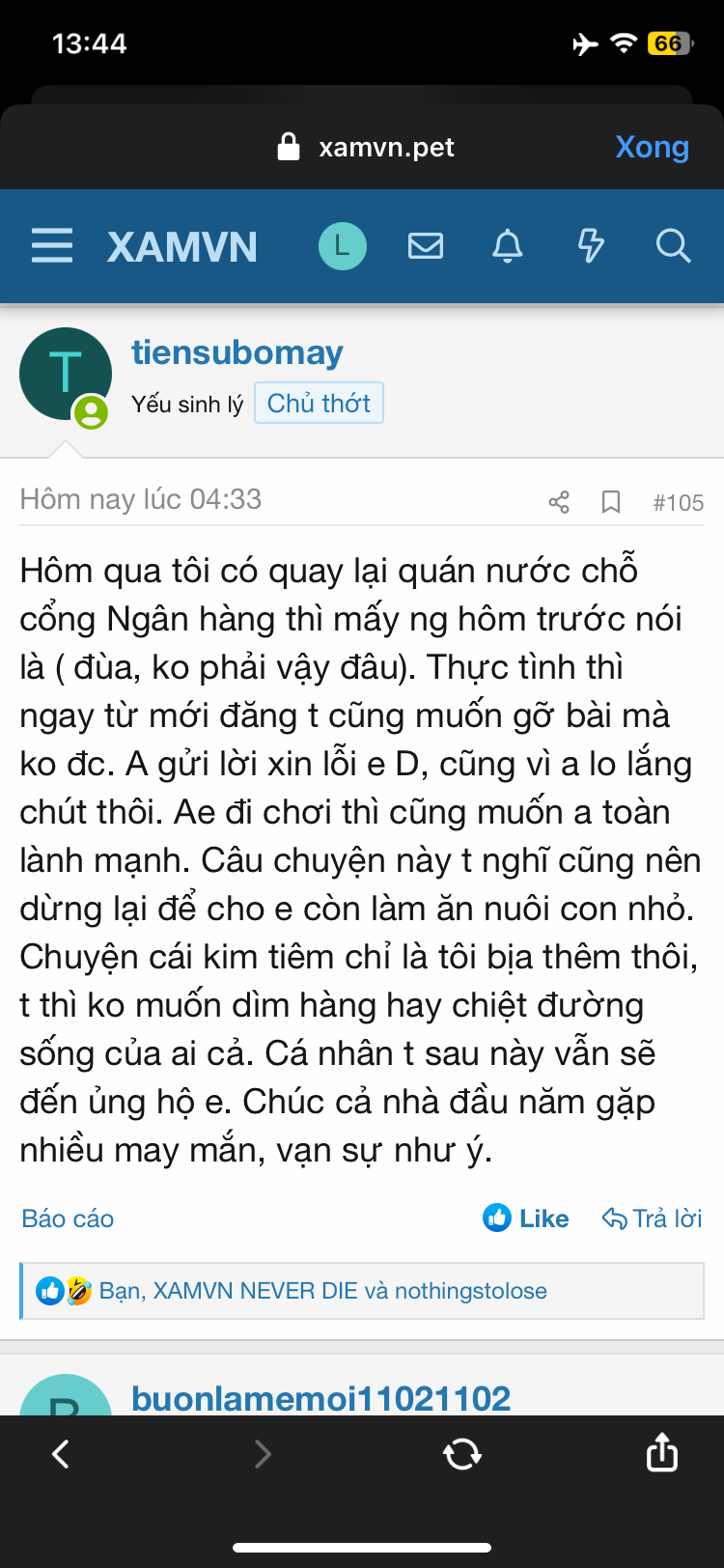
Task: Open the inbox envelope icon
Action: click(x=425, y=246)
